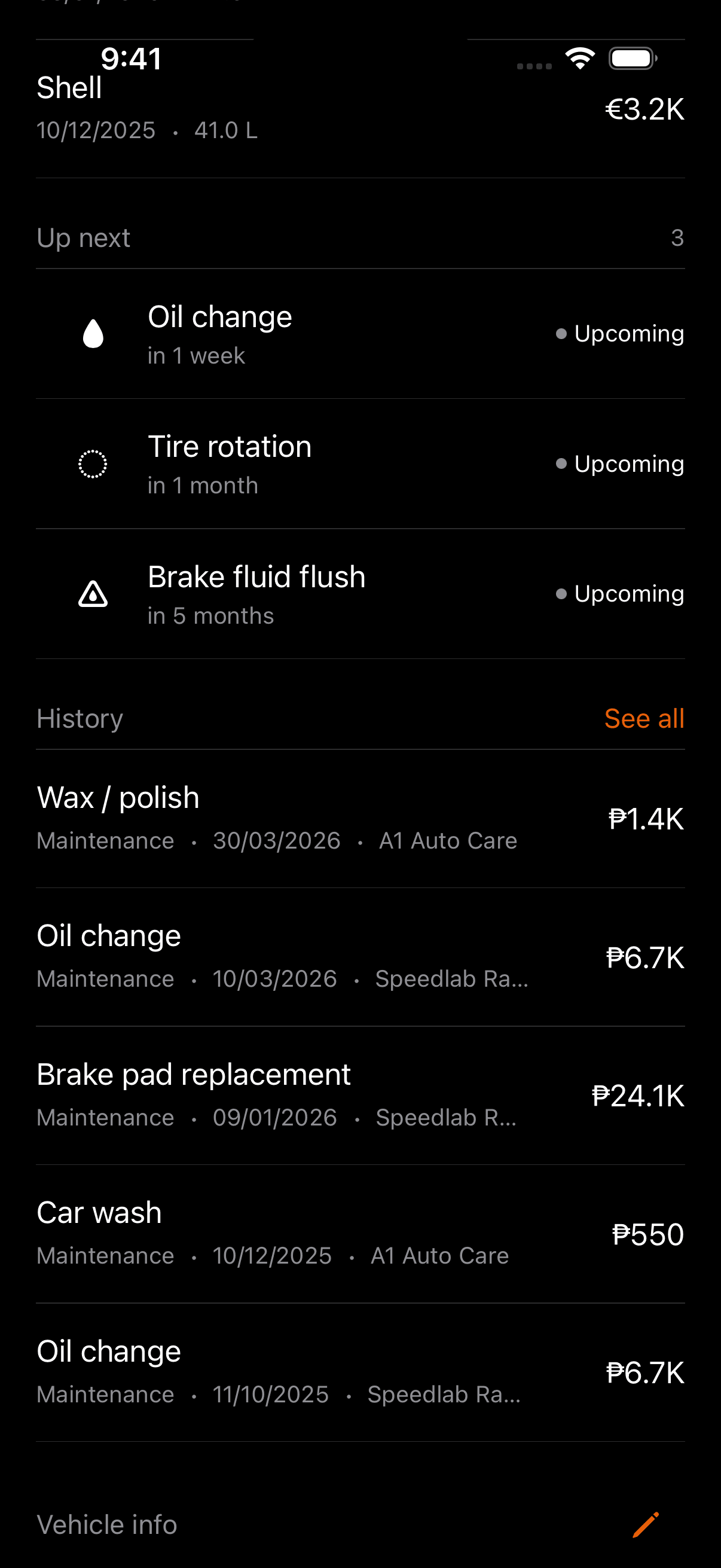
Task: View the Oil change from 10/03/2026
Action: 360,956
